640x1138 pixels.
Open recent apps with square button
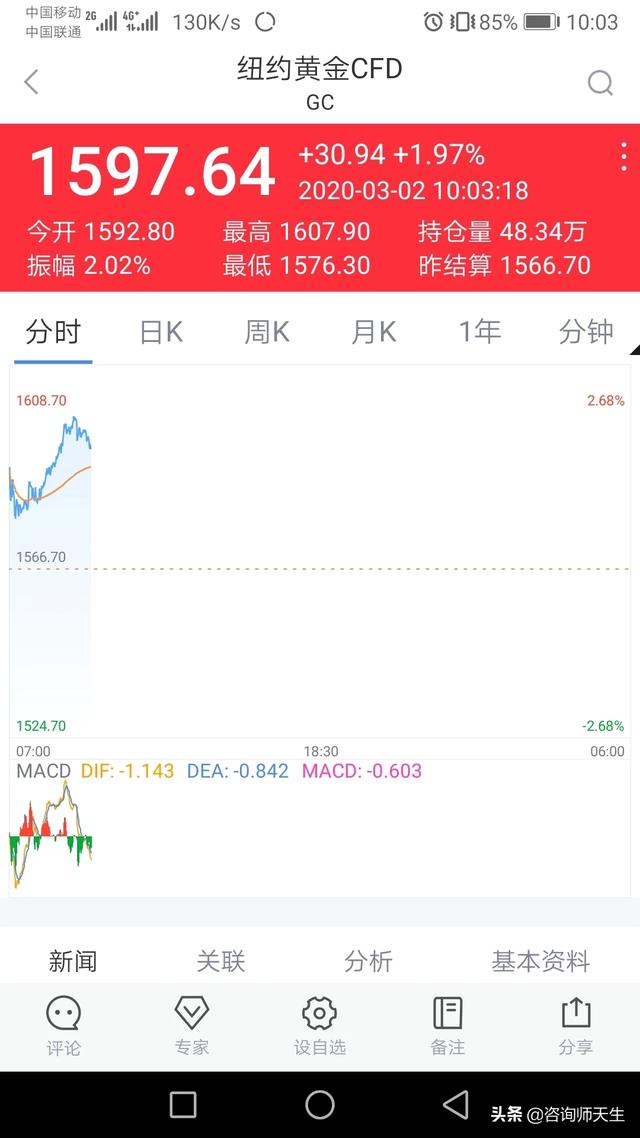tap(183, 1105)
